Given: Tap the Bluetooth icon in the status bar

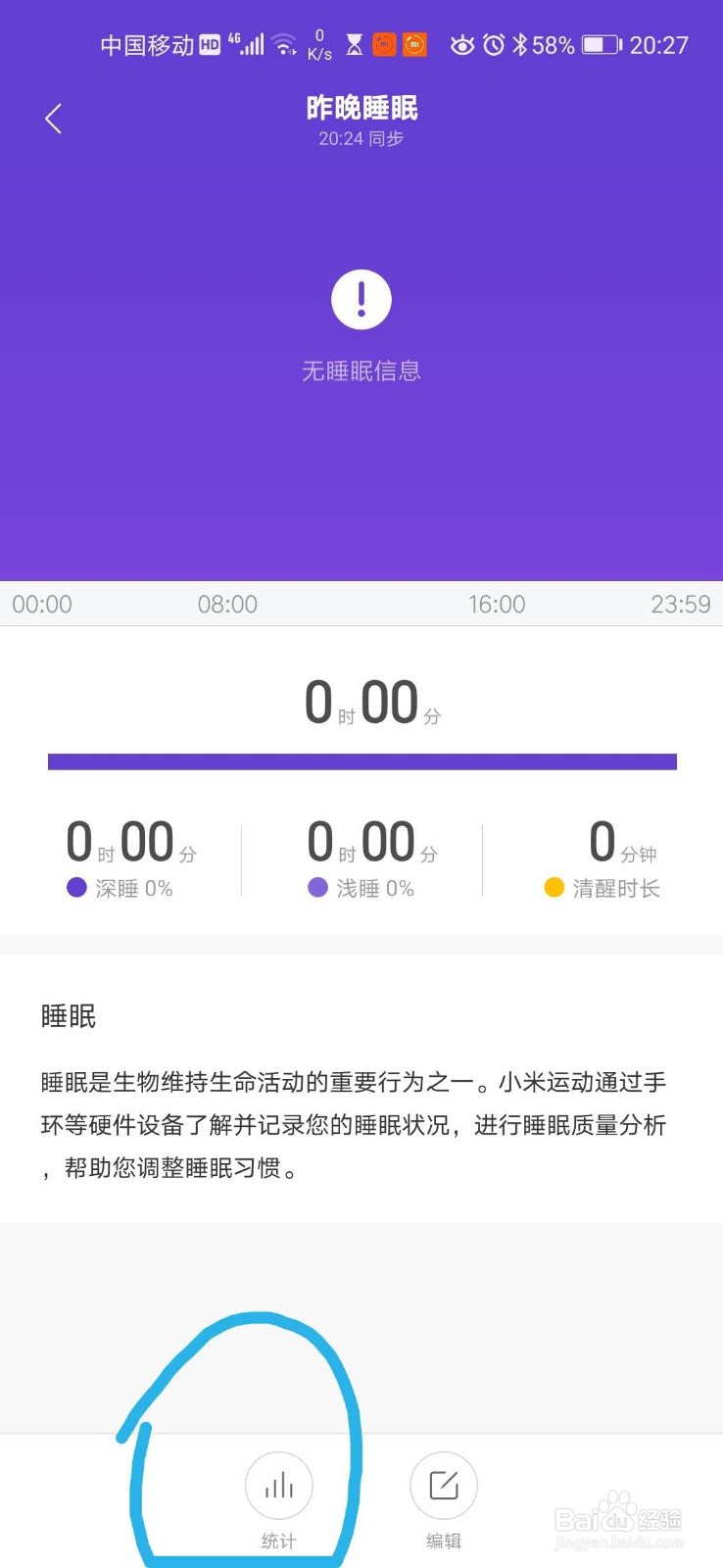Looking at the screenshot, I should point(522,44).
